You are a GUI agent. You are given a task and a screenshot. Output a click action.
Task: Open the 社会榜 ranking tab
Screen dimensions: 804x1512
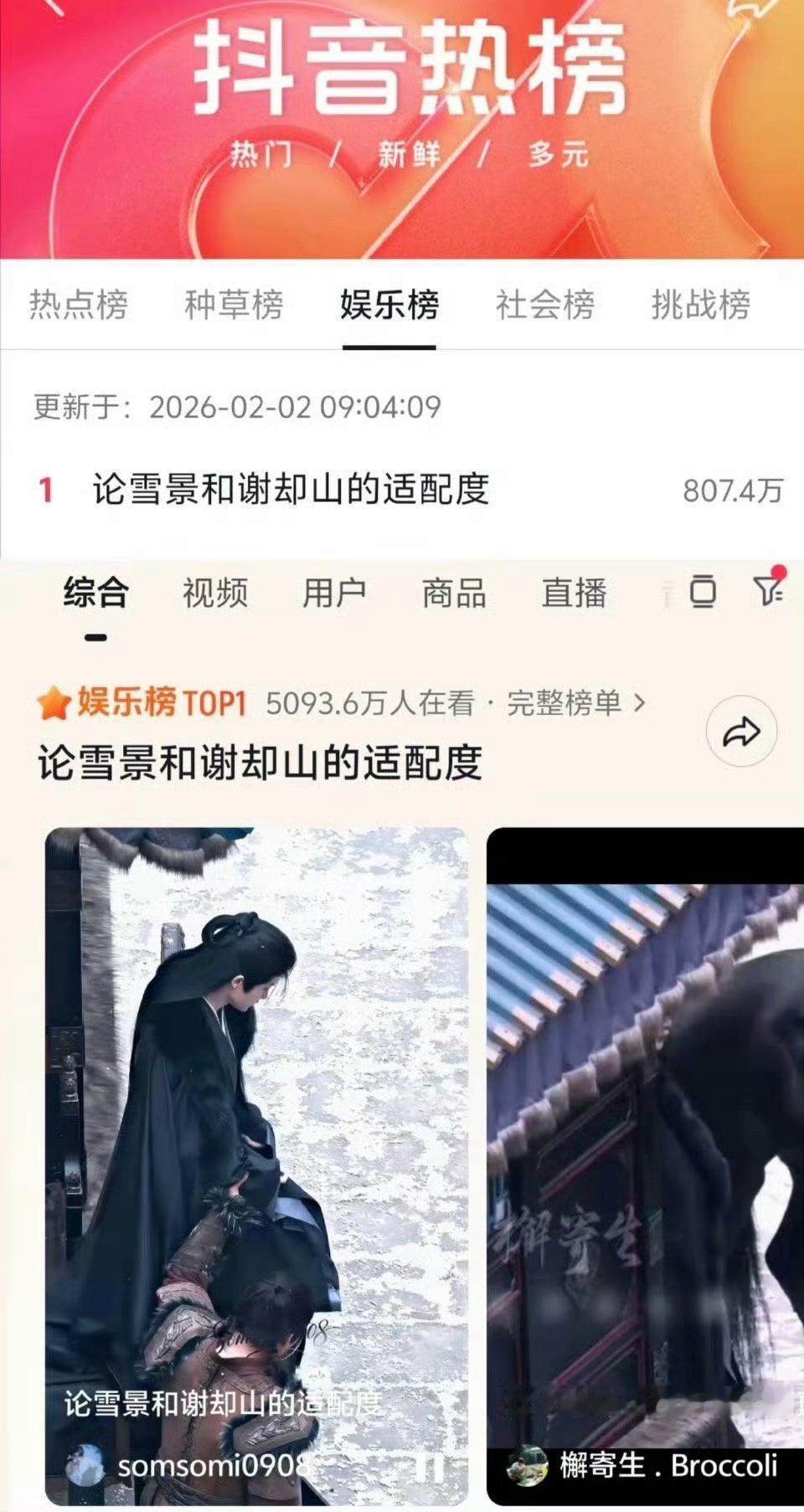[543, 308]
